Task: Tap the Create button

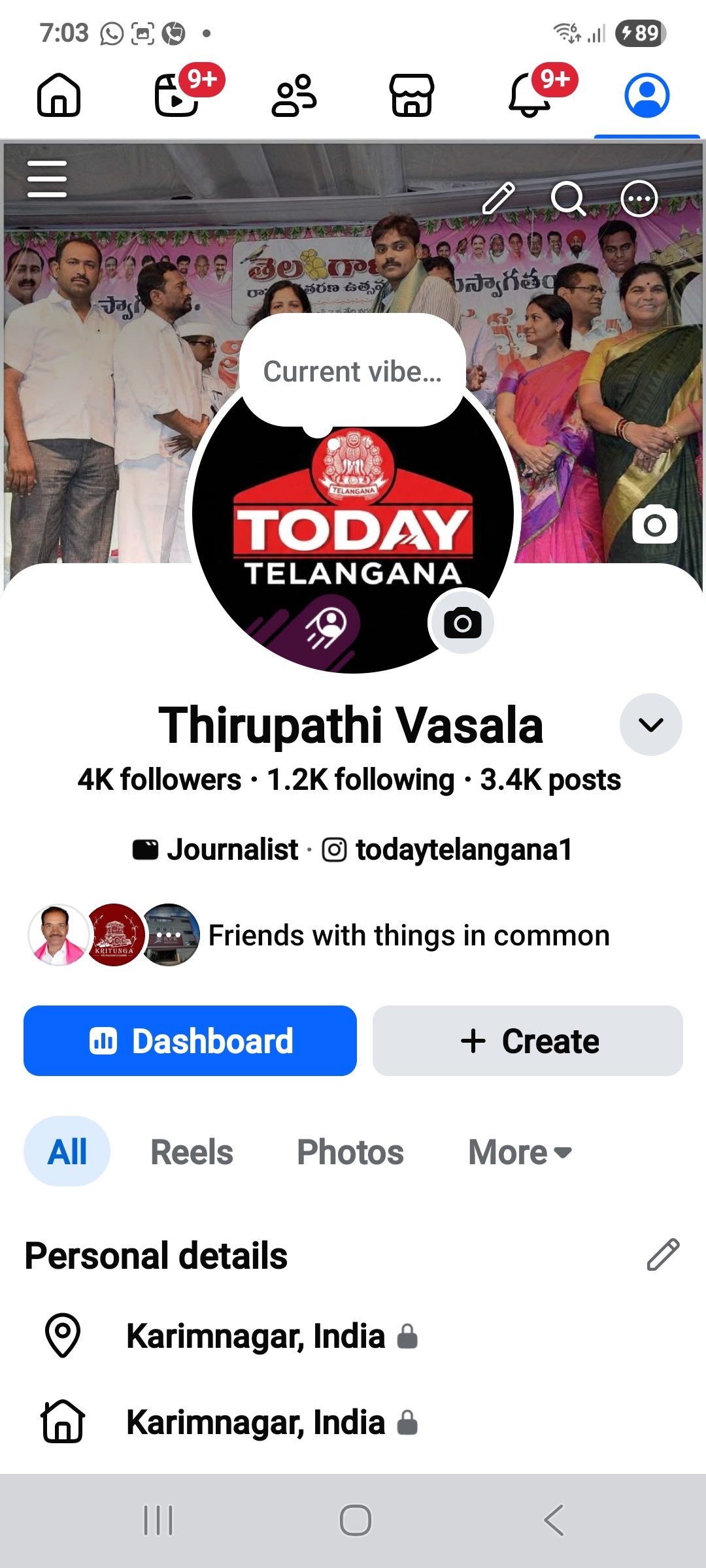Action: [x=528, y=1041]
